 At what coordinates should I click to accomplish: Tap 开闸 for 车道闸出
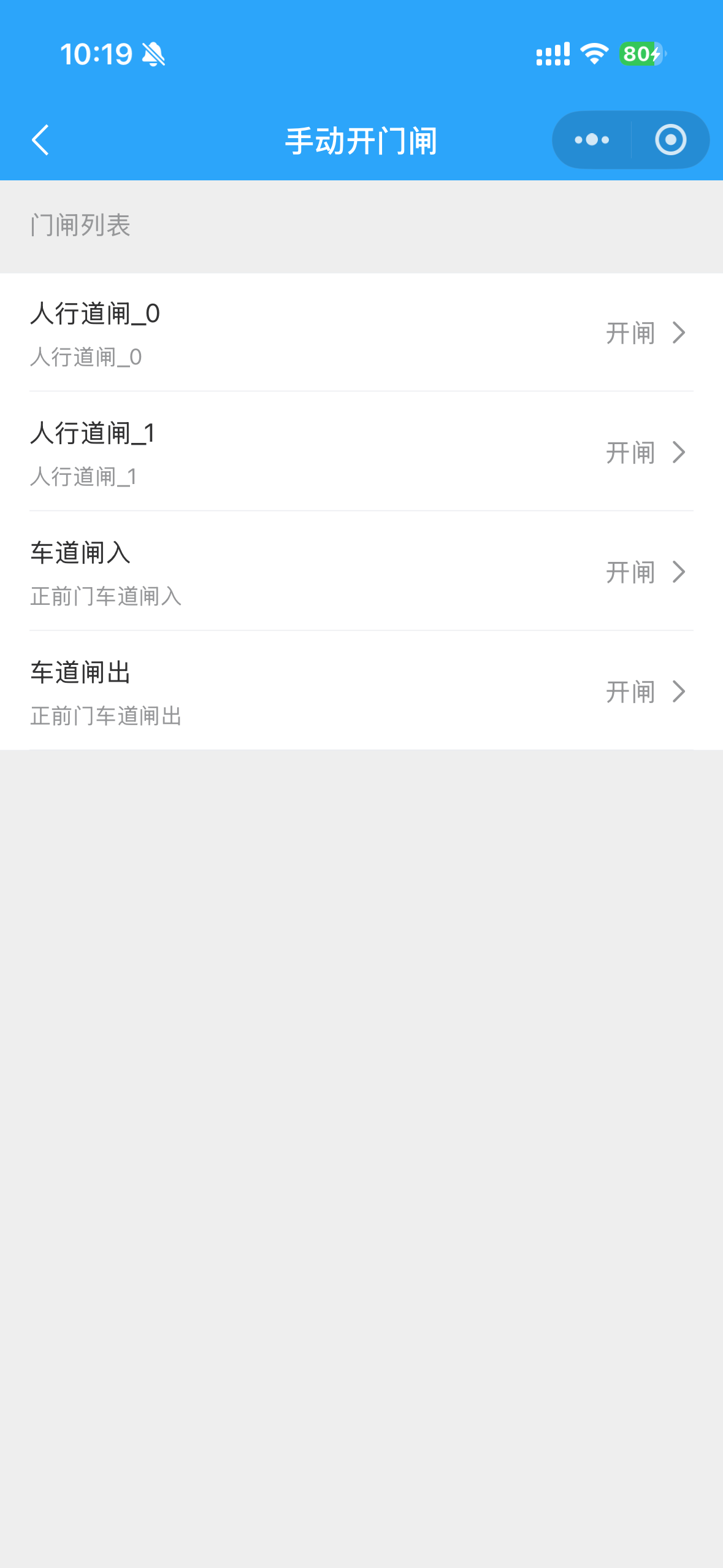point(644,692)
